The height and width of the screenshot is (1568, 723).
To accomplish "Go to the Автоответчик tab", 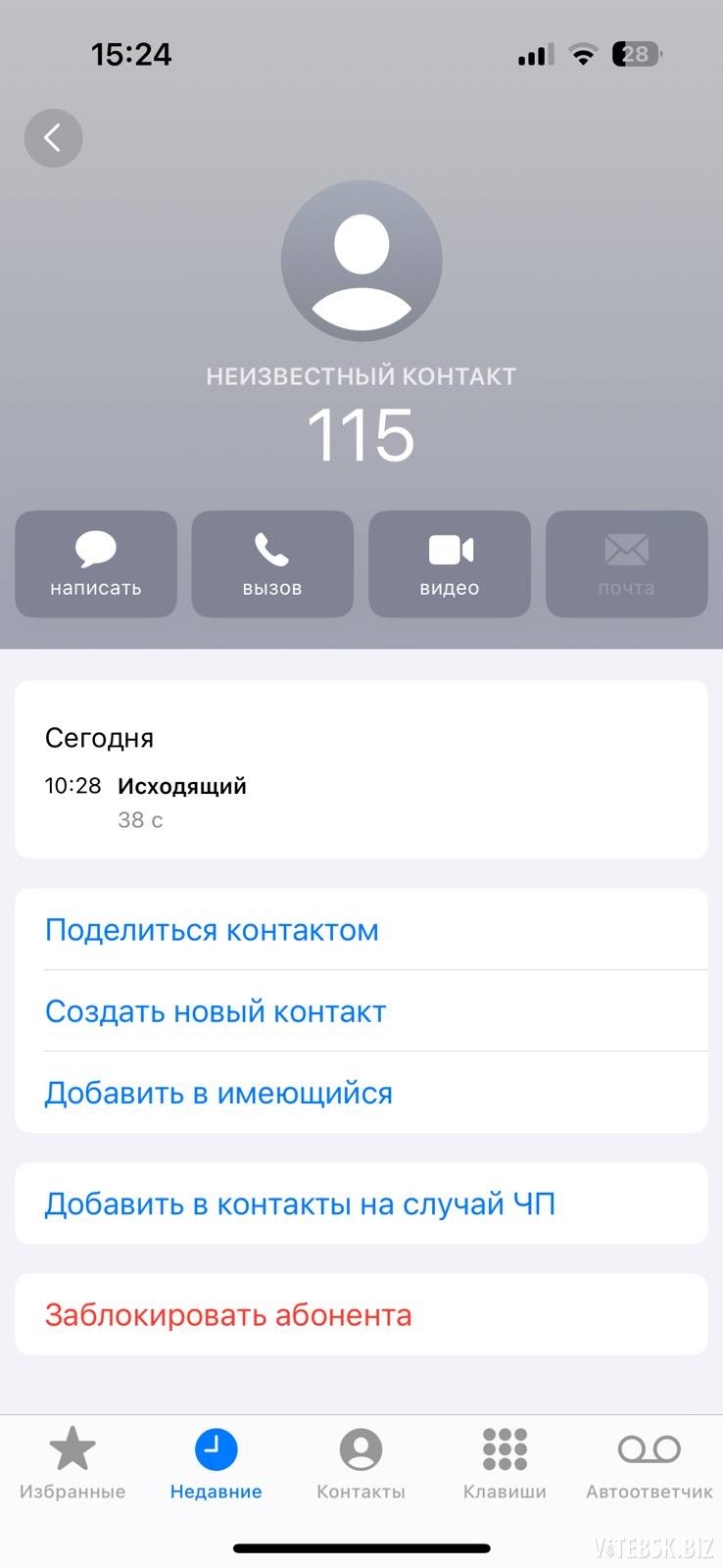I will click(649, 1463).
